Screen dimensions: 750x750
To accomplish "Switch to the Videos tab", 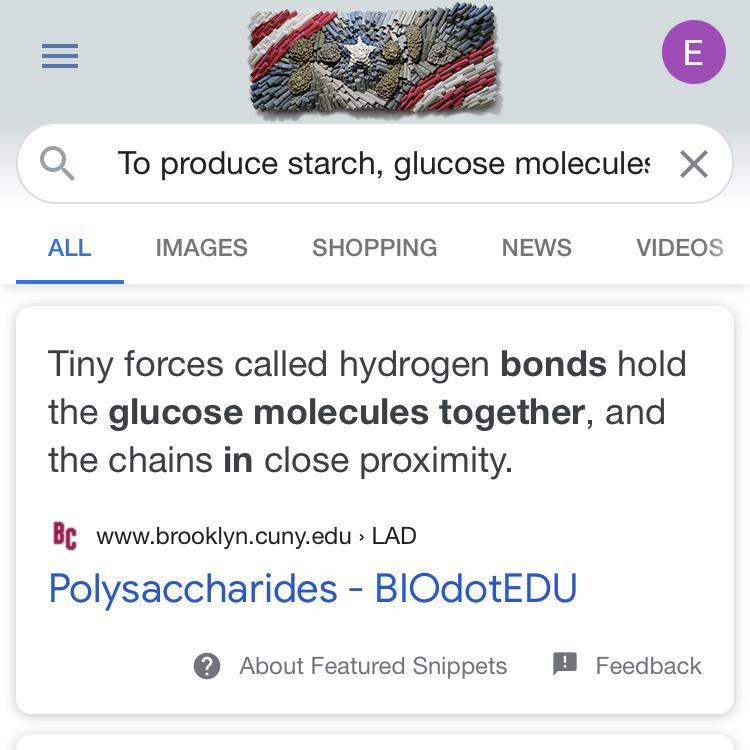I will click(x=679, y=248).
